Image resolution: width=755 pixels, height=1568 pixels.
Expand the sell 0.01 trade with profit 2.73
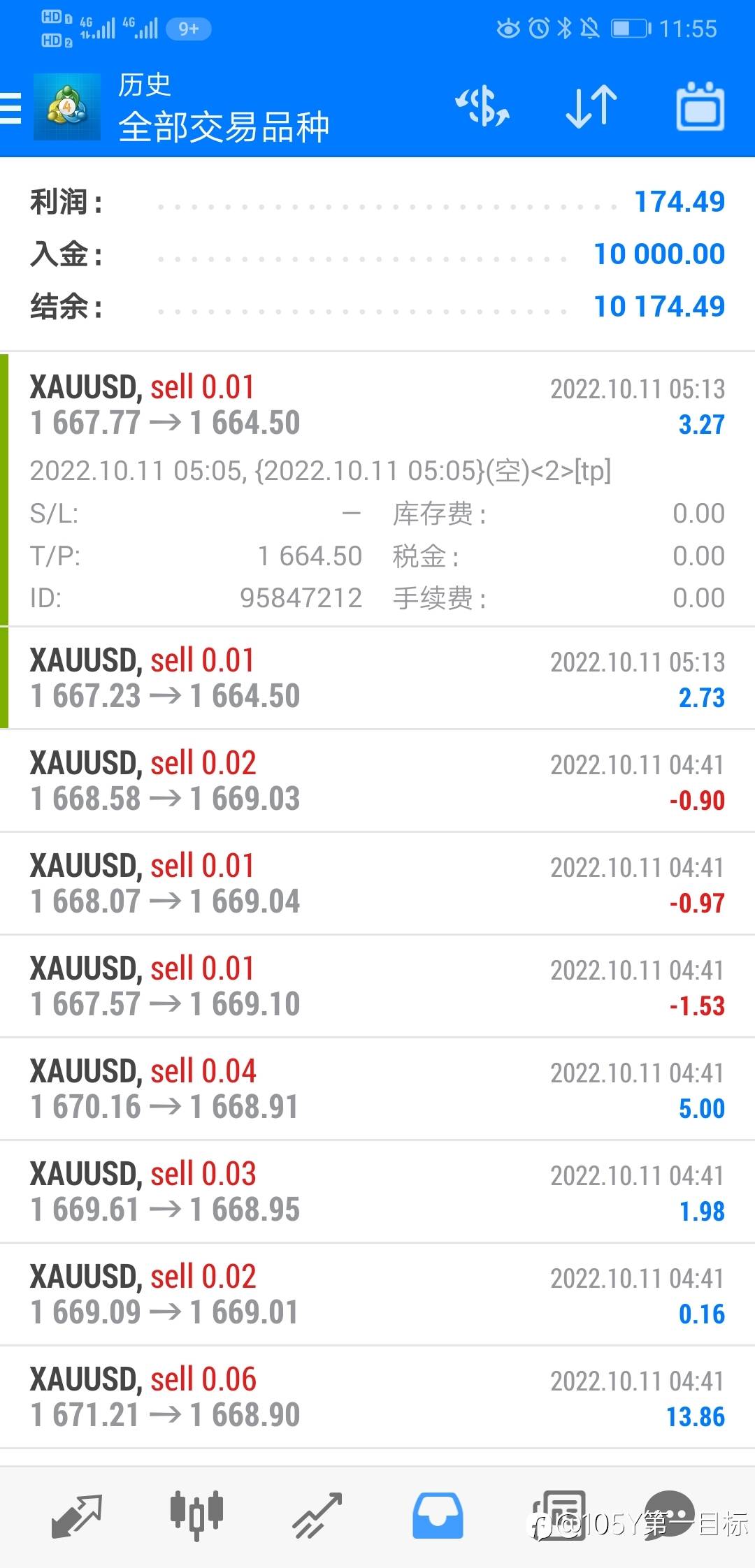(x=377, y=678)
